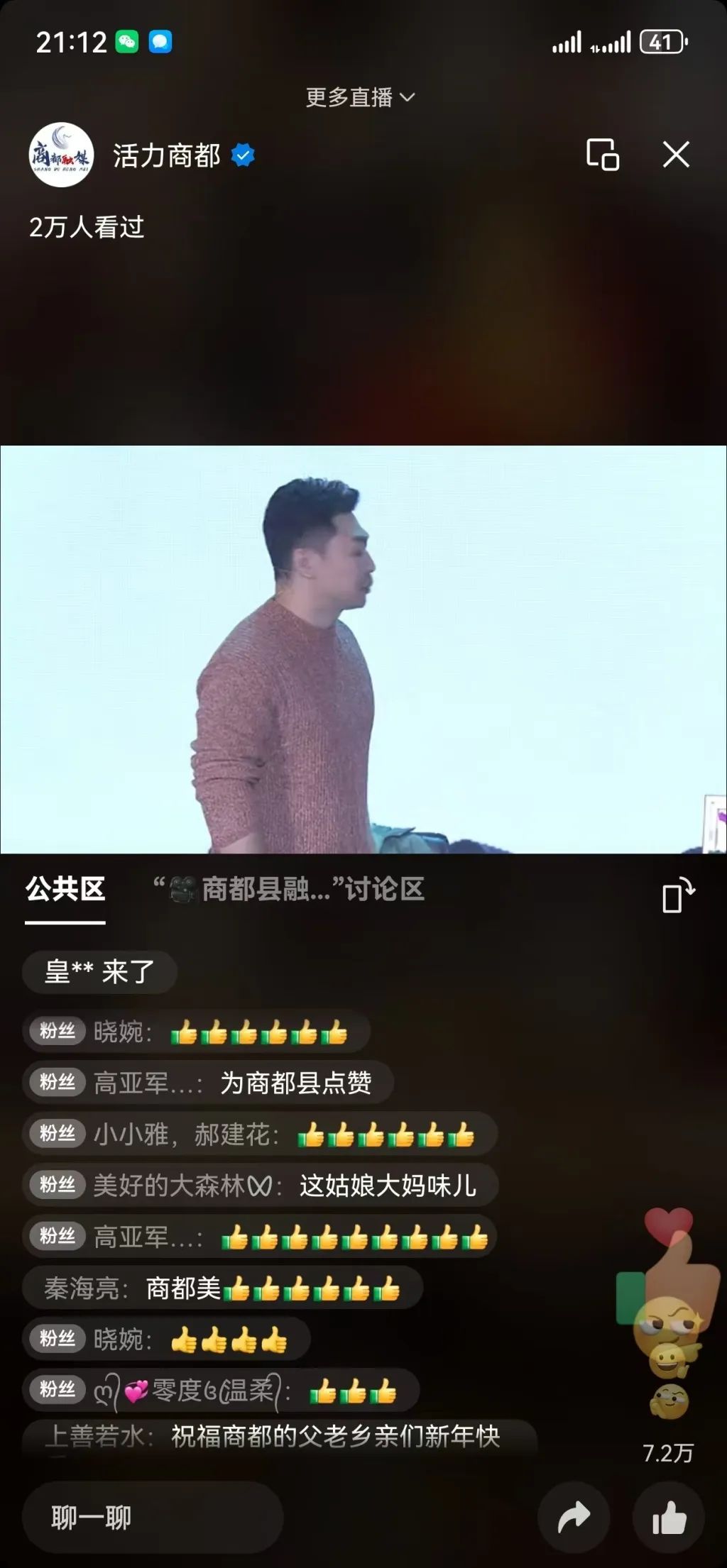Tap the live video player
The width and height of the screenshot is (727, 1568).
pos(363,649)
